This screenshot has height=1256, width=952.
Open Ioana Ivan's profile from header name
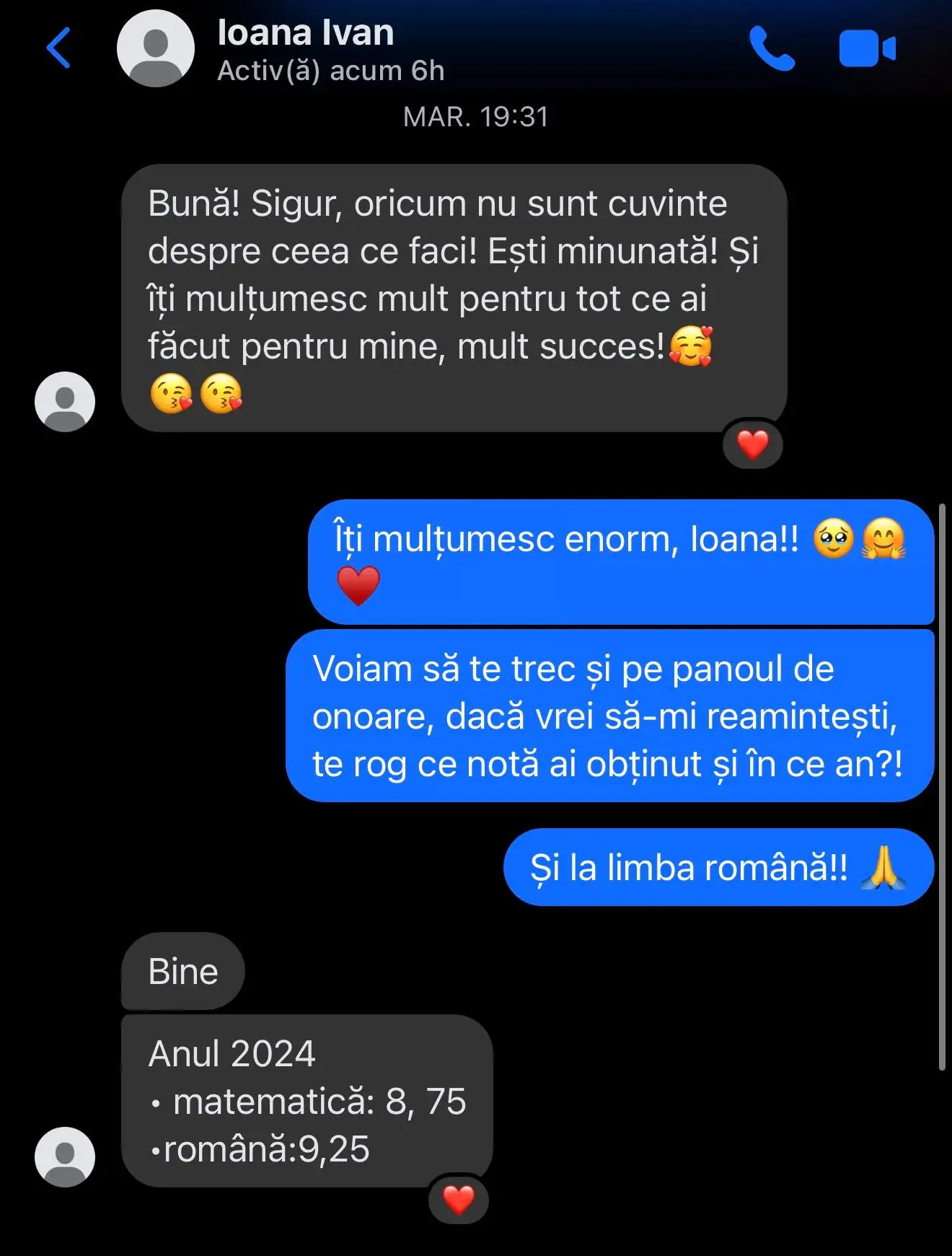click(306, 34)
